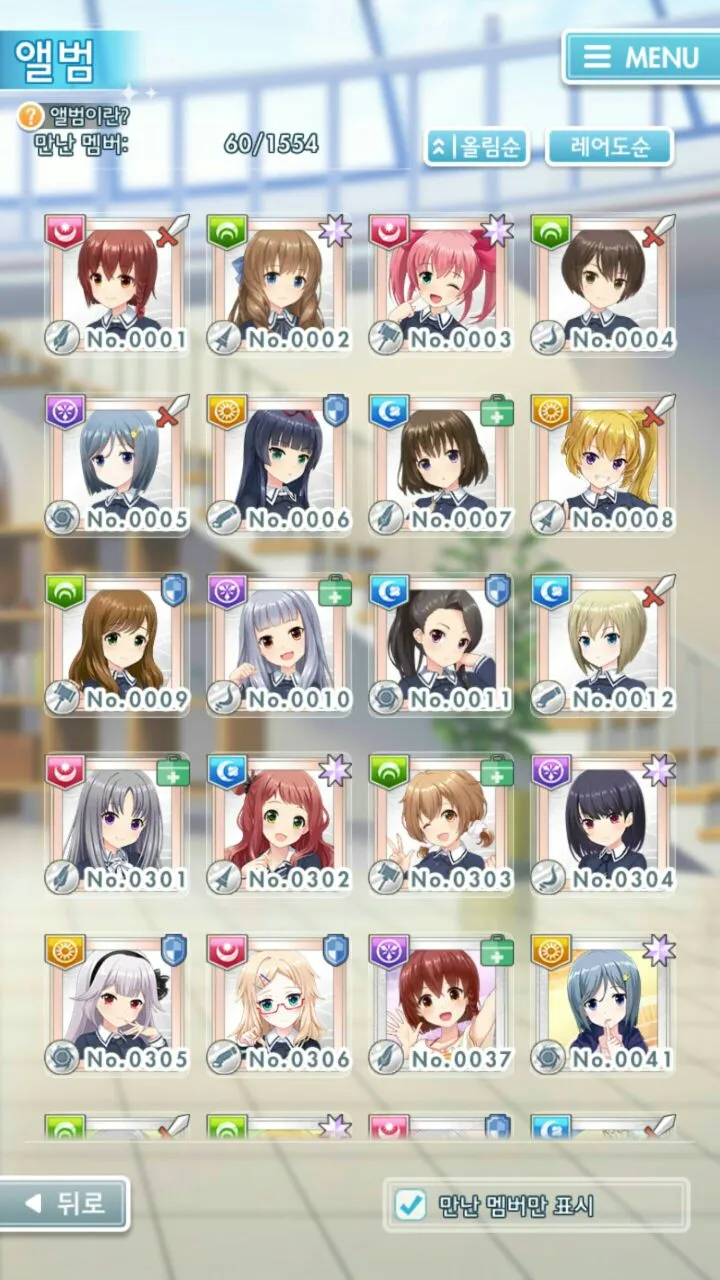Screen dimensions: 720x1280
Task: Uncheck the 만난 멤버만 표시 checkbox
Action: pos(411,1205)
